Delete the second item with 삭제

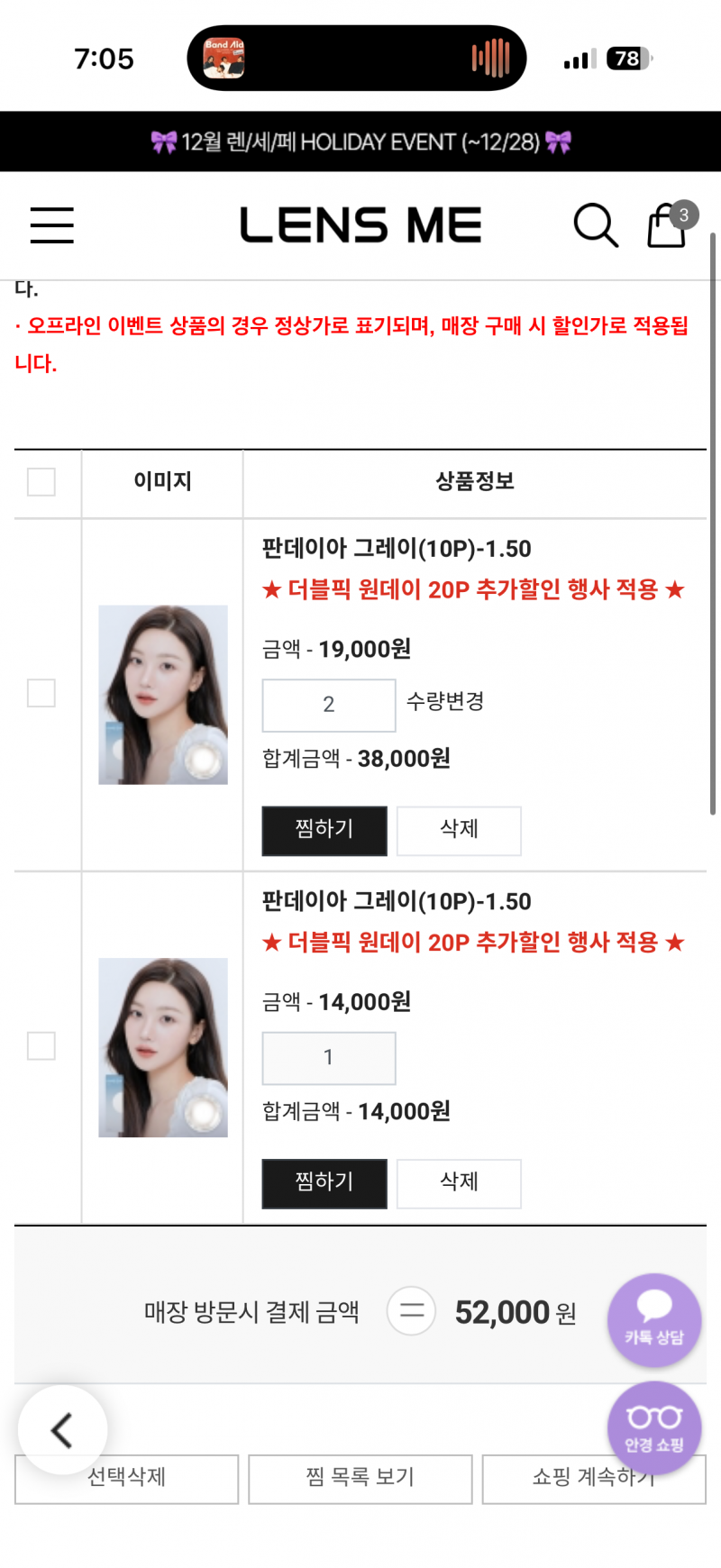459,1183
